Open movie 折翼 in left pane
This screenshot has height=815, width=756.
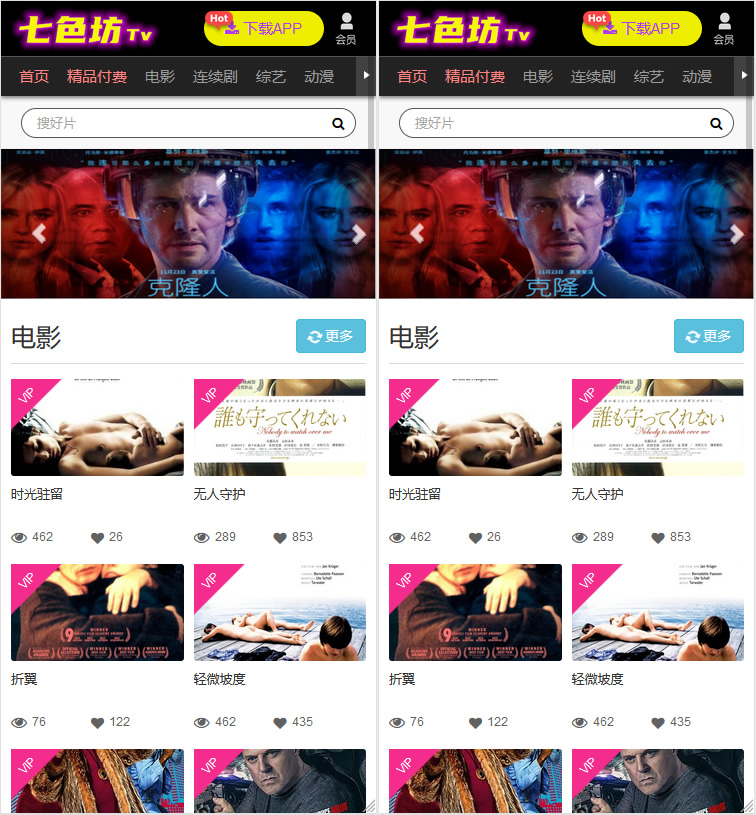coord(97,612)
